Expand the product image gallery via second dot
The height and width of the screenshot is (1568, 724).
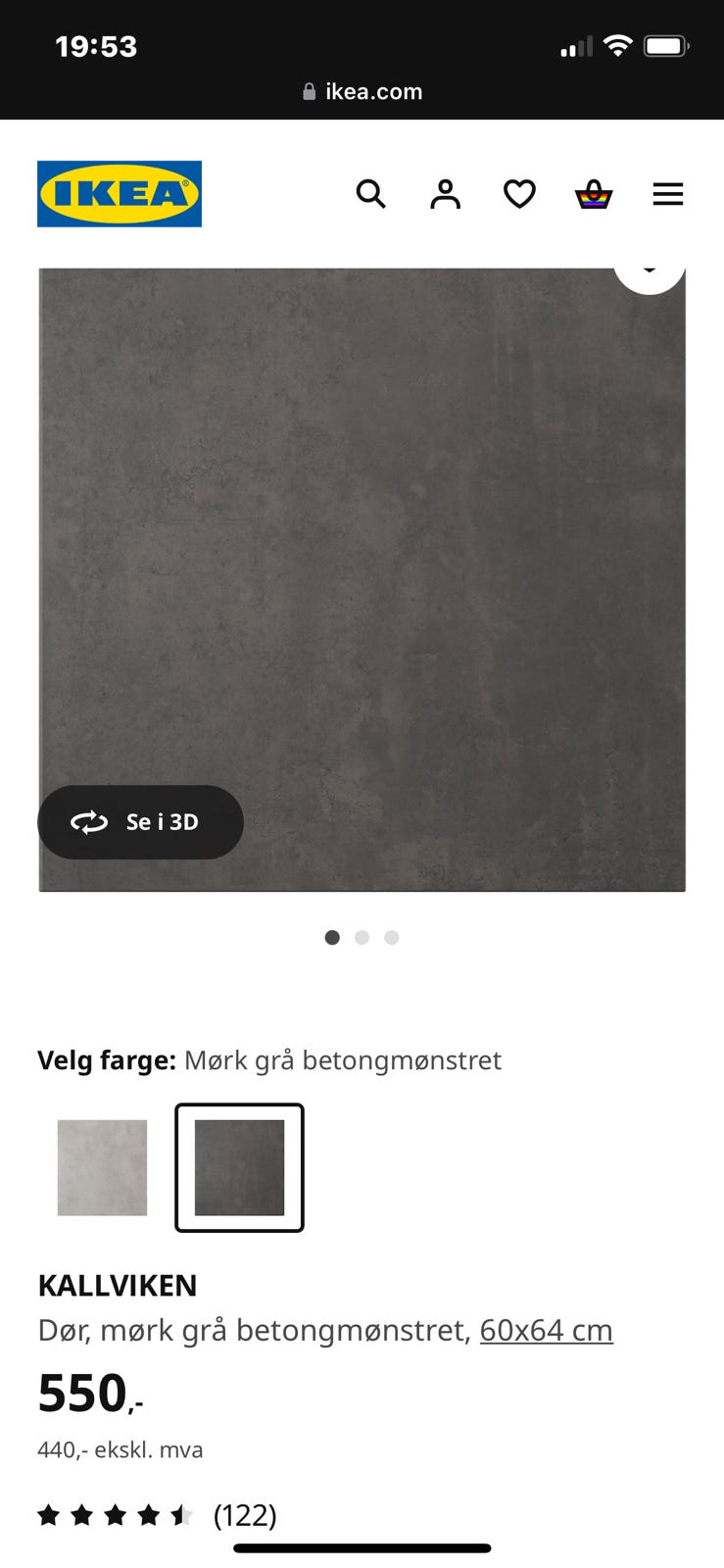point(362,937)
